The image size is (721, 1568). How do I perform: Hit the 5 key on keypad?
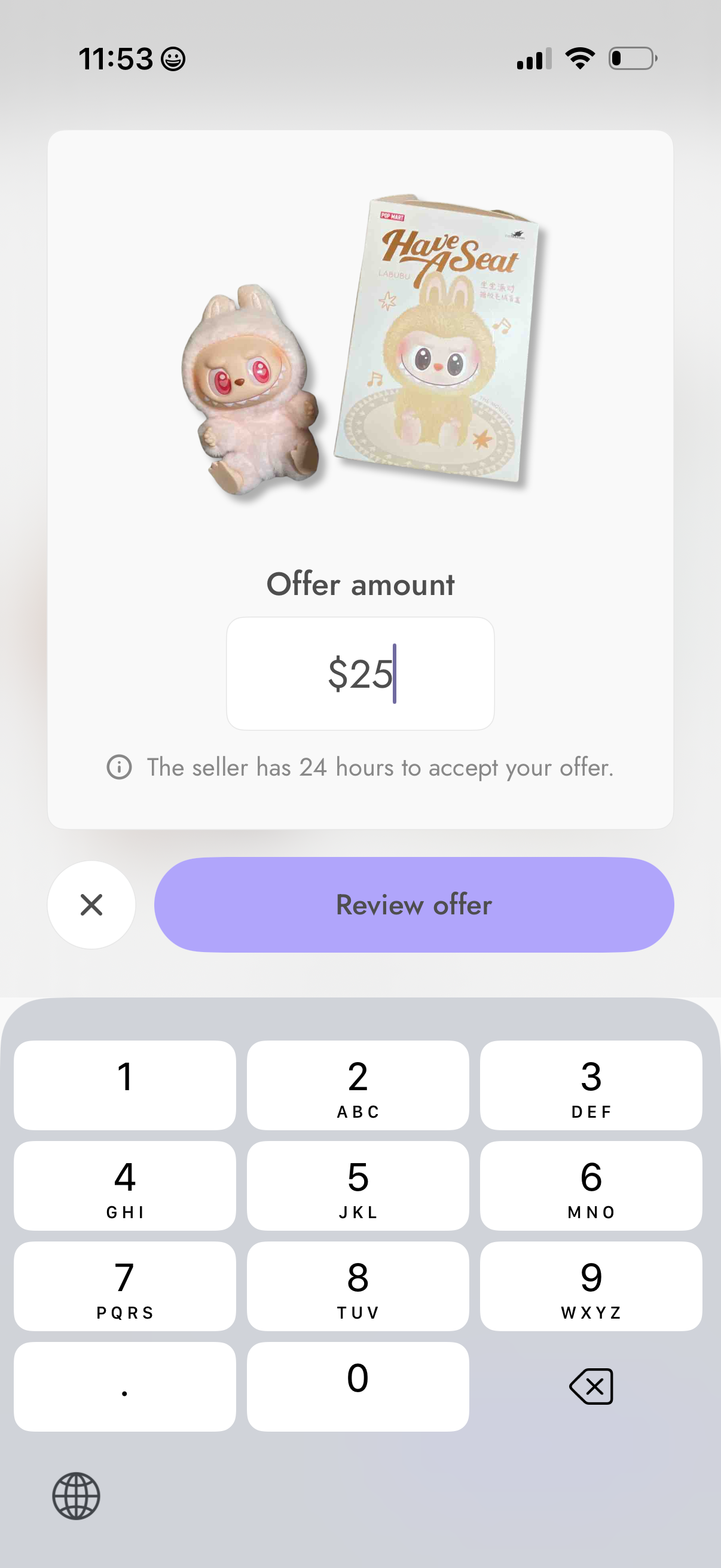point(358,1186)
